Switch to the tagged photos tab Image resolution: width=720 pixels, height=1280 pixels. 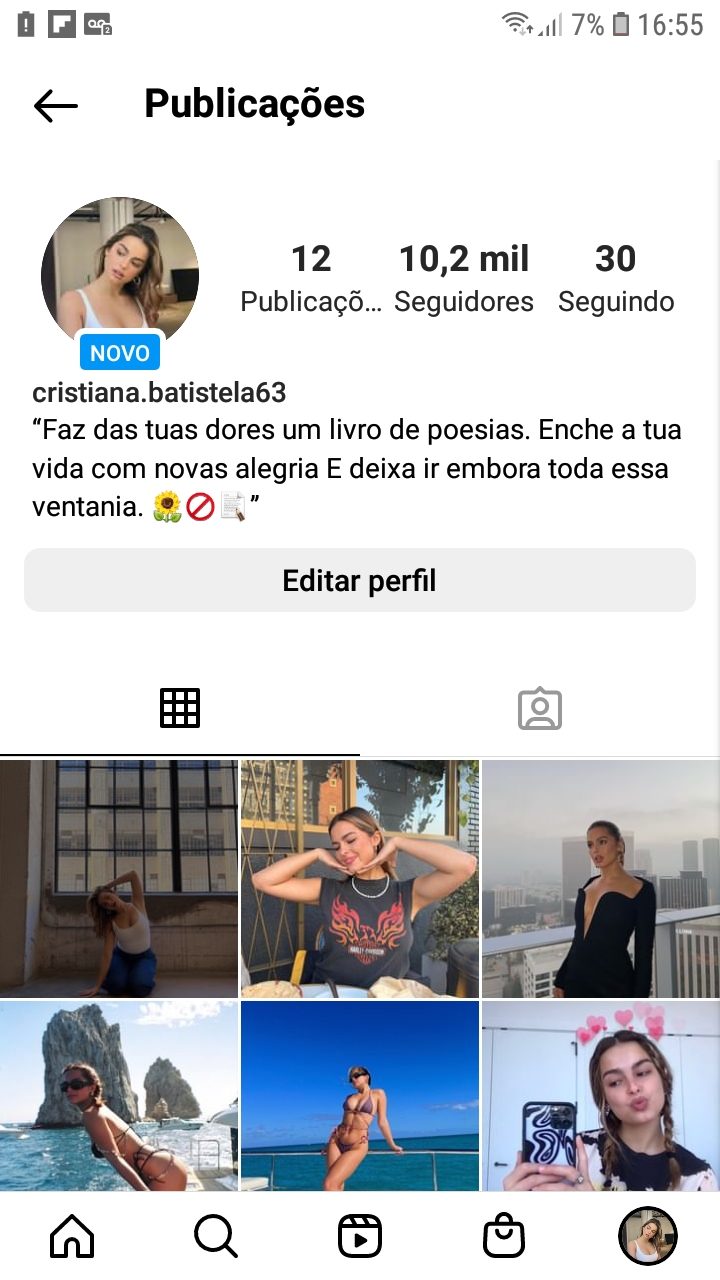(x=540, y=708)
